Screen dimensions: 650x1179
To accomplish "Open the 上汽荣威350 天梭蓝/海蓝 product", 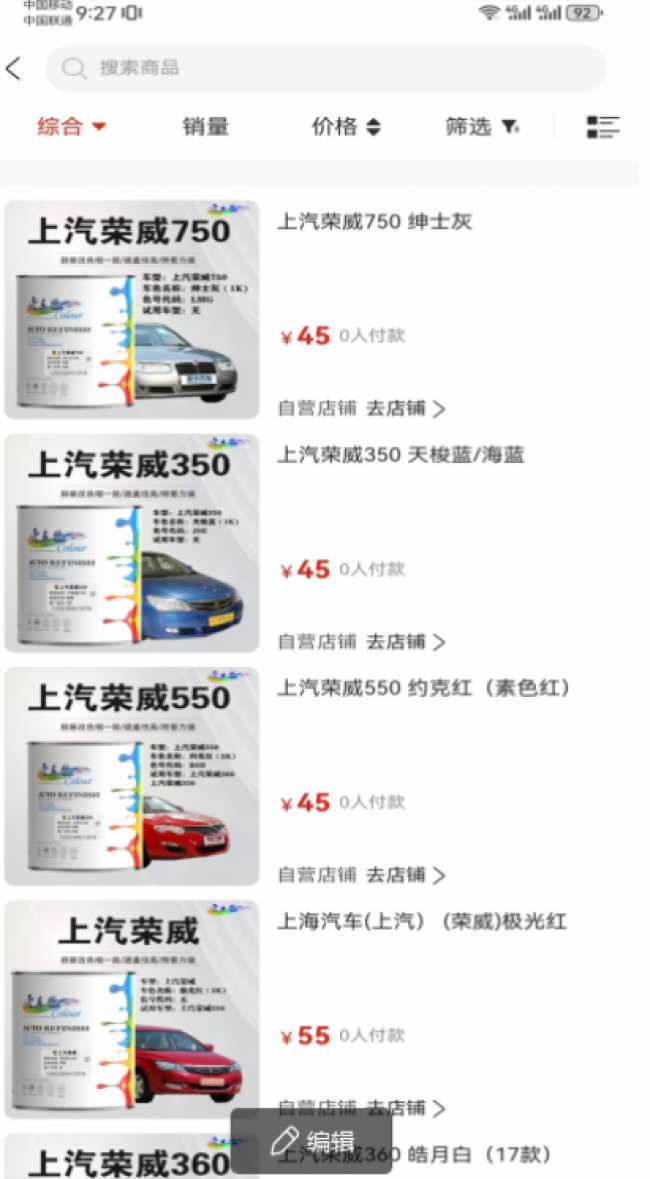I will click(400, 456).
